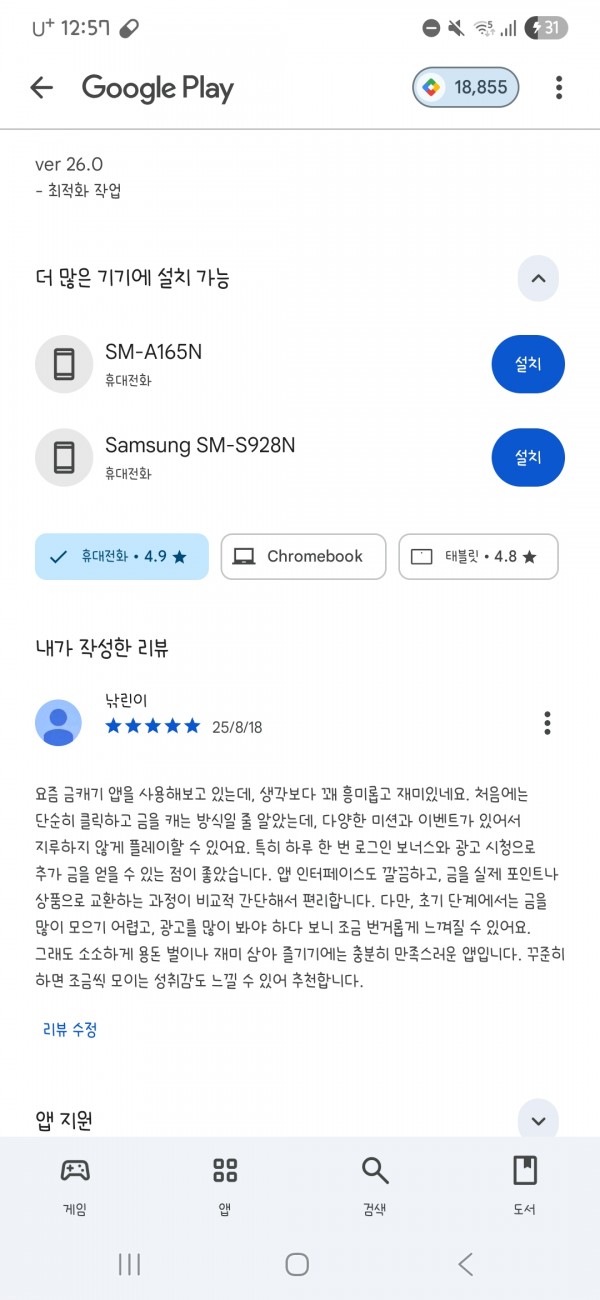Open the app bar overflow menu

tap(559, 88)
